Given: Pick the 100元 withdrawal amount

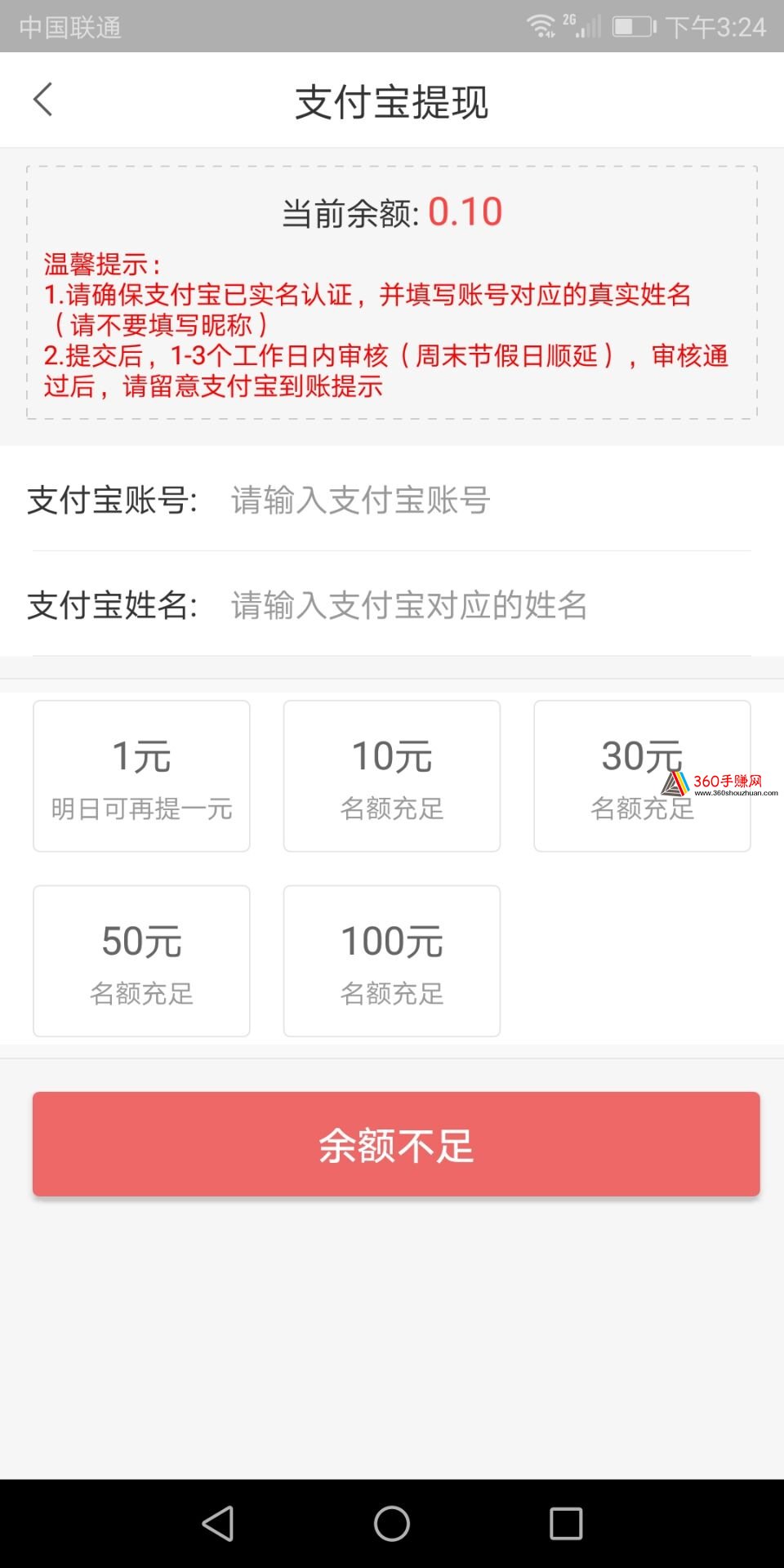Looking at the screenshot, I should [x=392, y=961].
